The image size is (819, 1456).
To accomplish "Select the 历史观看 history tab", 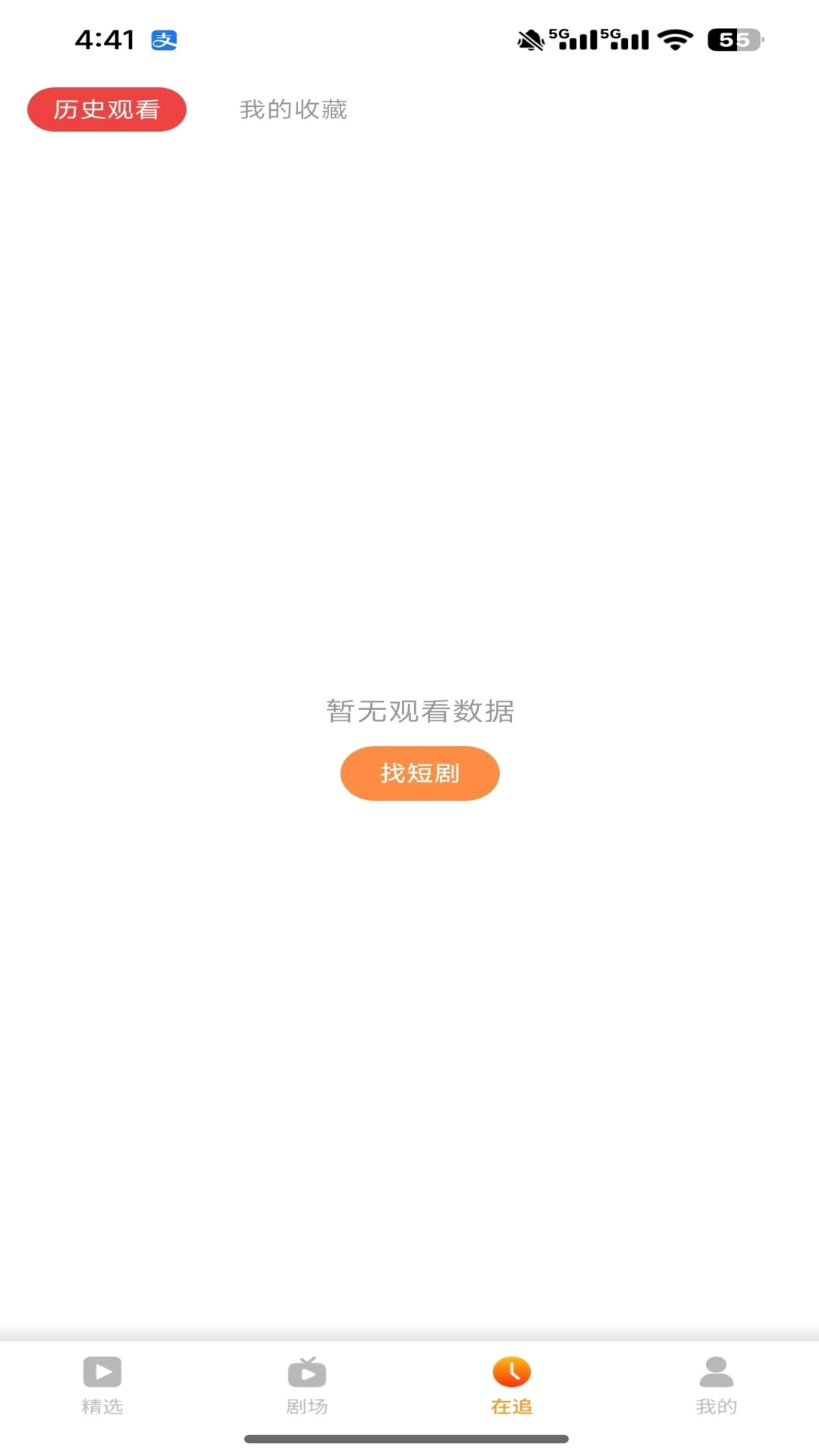I will coord(106,109).
